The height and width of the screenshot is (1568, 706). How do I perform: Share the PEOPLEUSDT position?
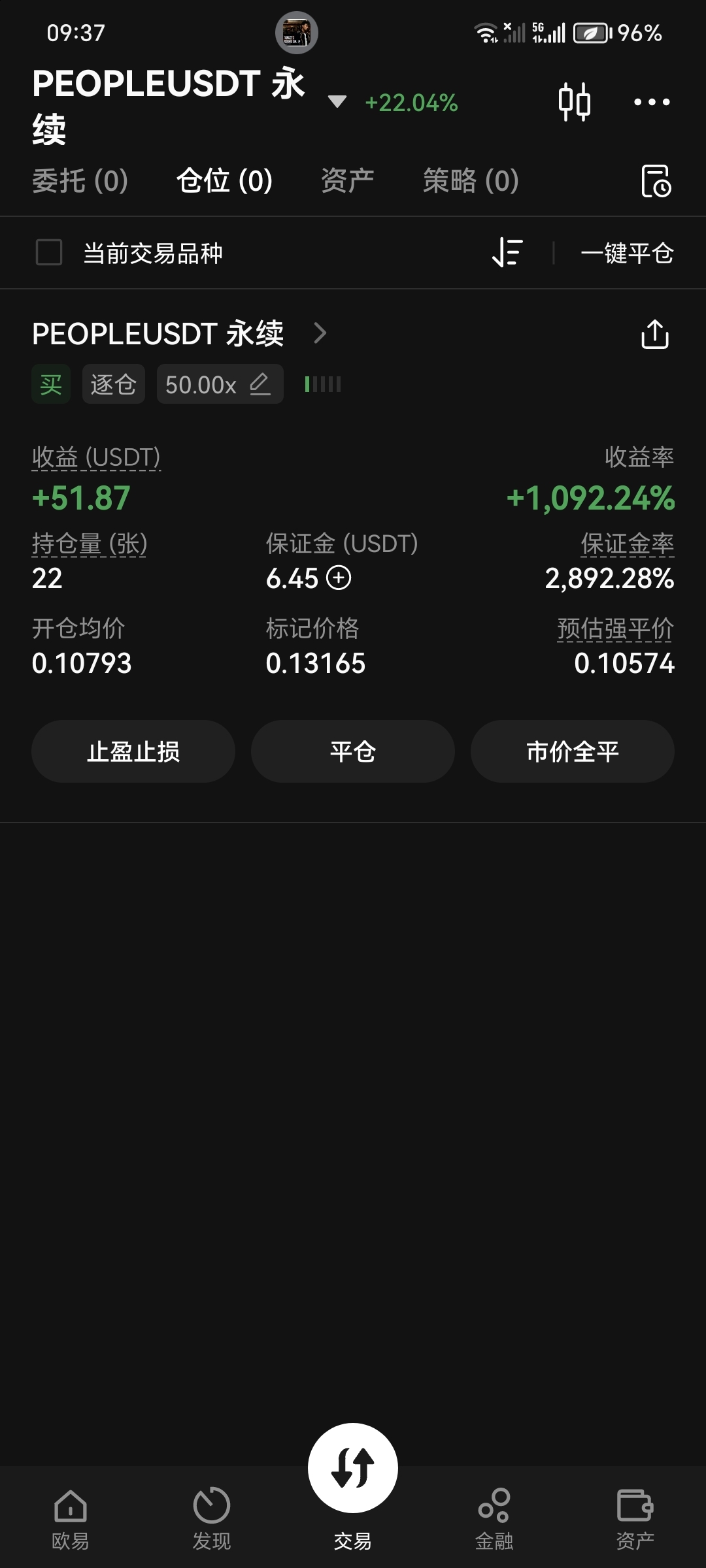click(656, 333)
